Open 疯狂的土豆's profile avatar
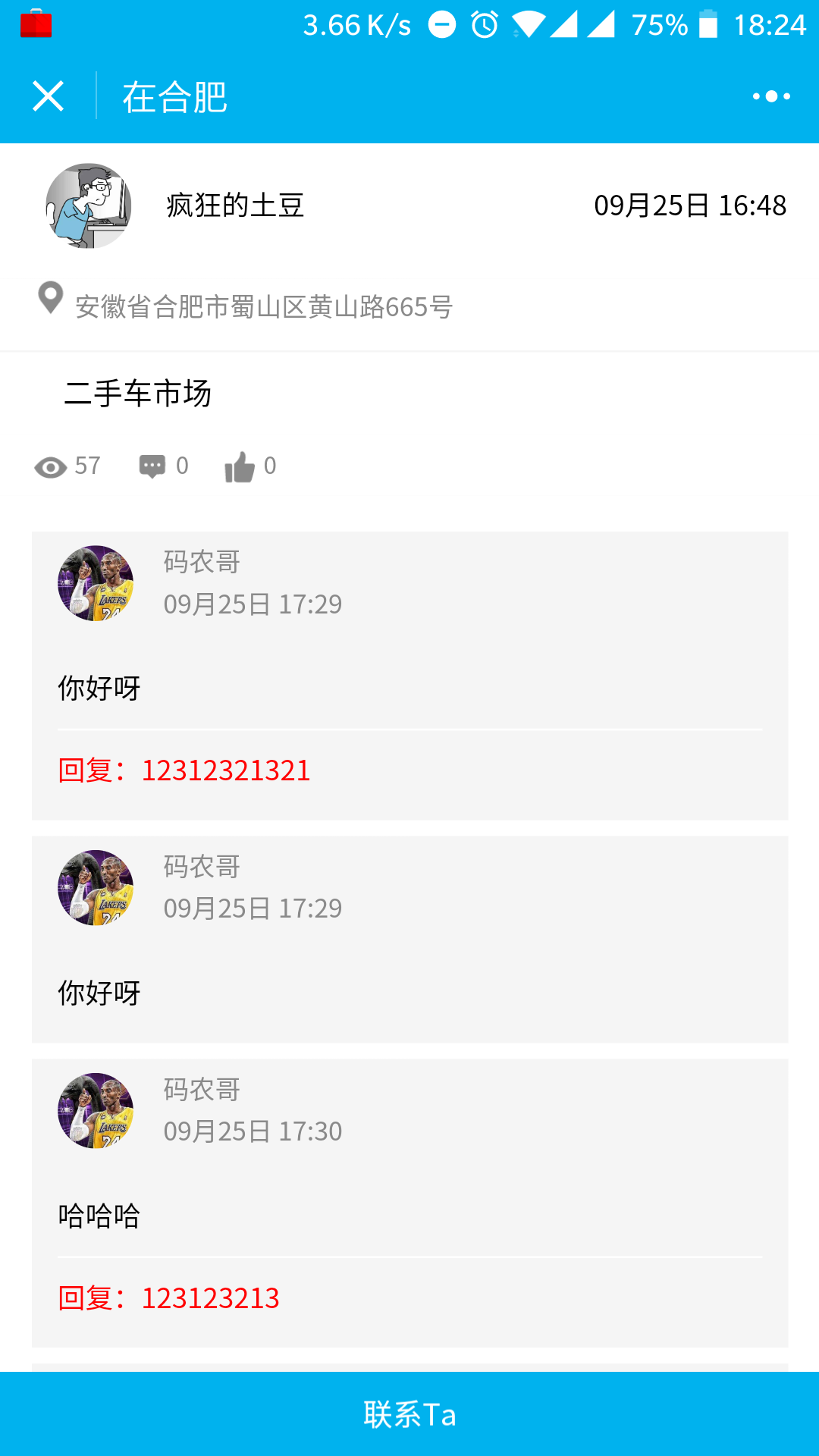This screenshot has height=1456, width=819. (x=89, y=206)
